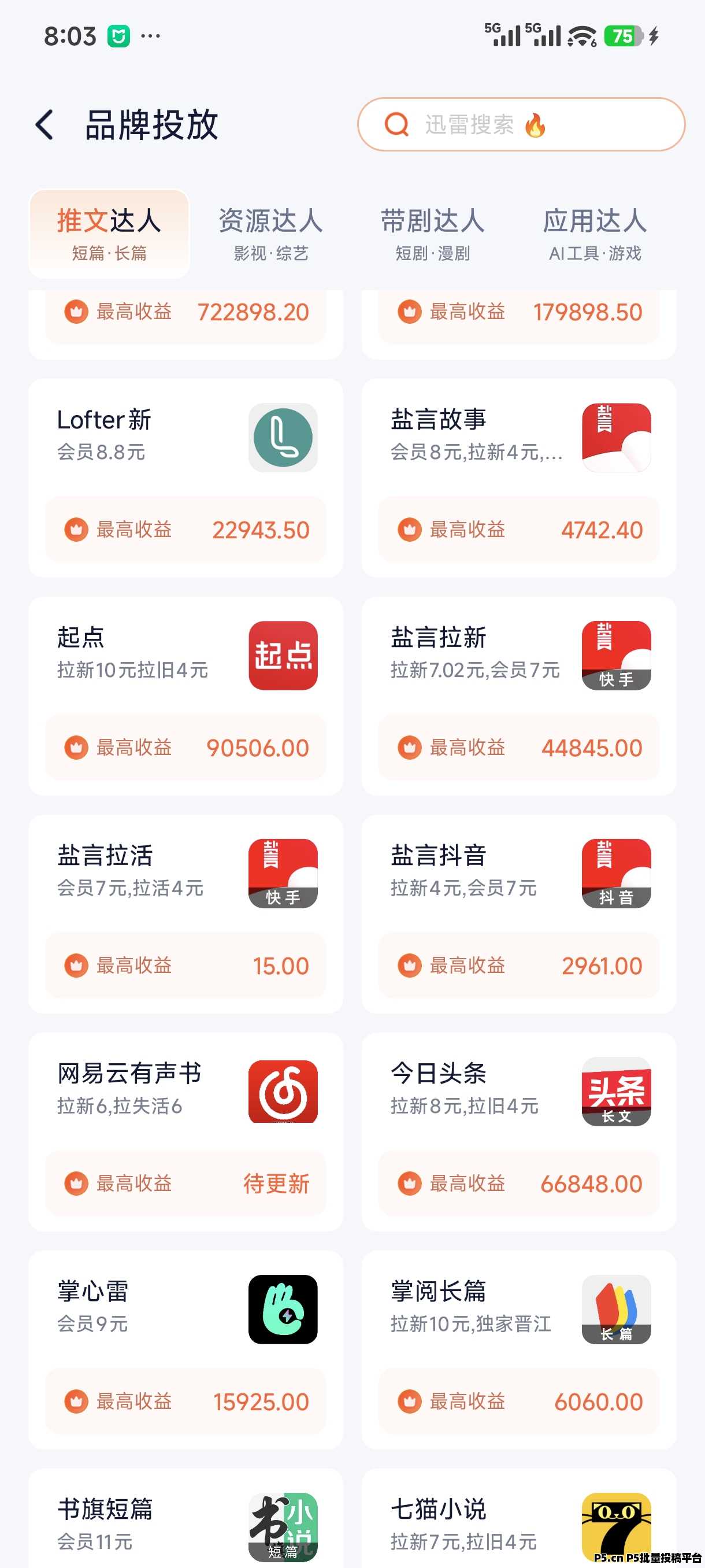This screenshot has height=1568, width=705.
Task: Tap the 盐言抖音 icon with 抖音 badge
Action: pyautogui.click(x=616, y=873)
